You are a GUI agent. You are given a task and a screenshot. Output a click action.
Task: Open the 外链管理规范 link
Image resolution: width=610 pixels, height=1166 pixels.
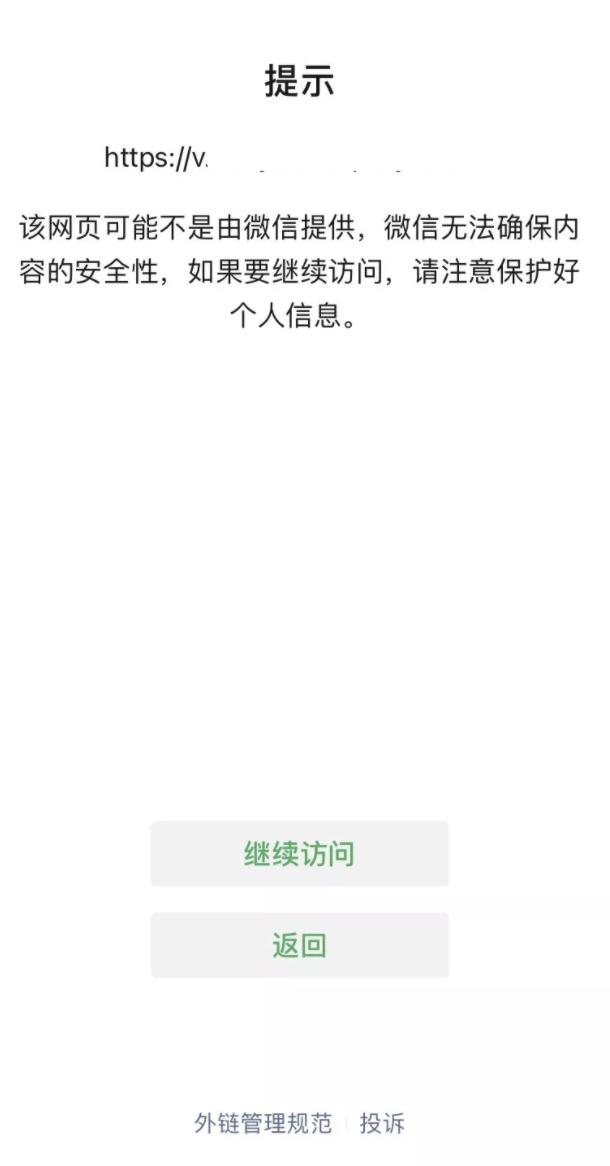click(263, 1123)
